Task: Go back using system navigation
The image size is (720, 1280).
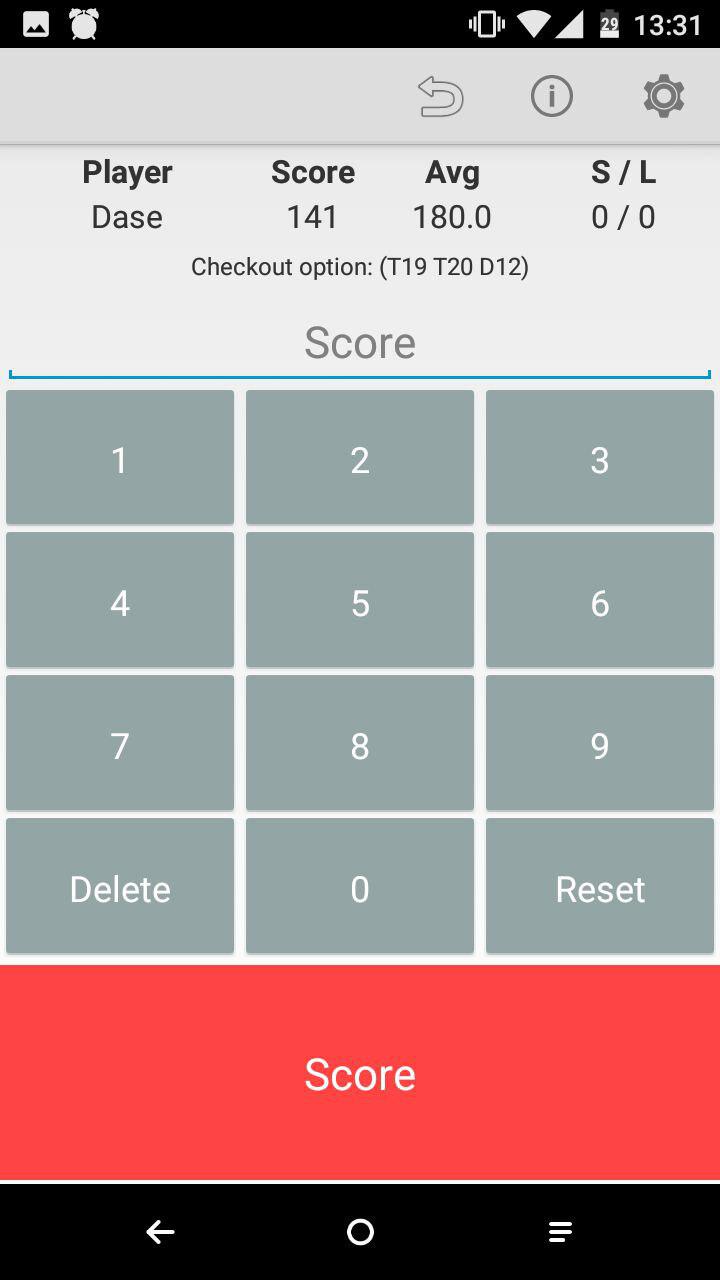Action: (x=160, y=1232)
